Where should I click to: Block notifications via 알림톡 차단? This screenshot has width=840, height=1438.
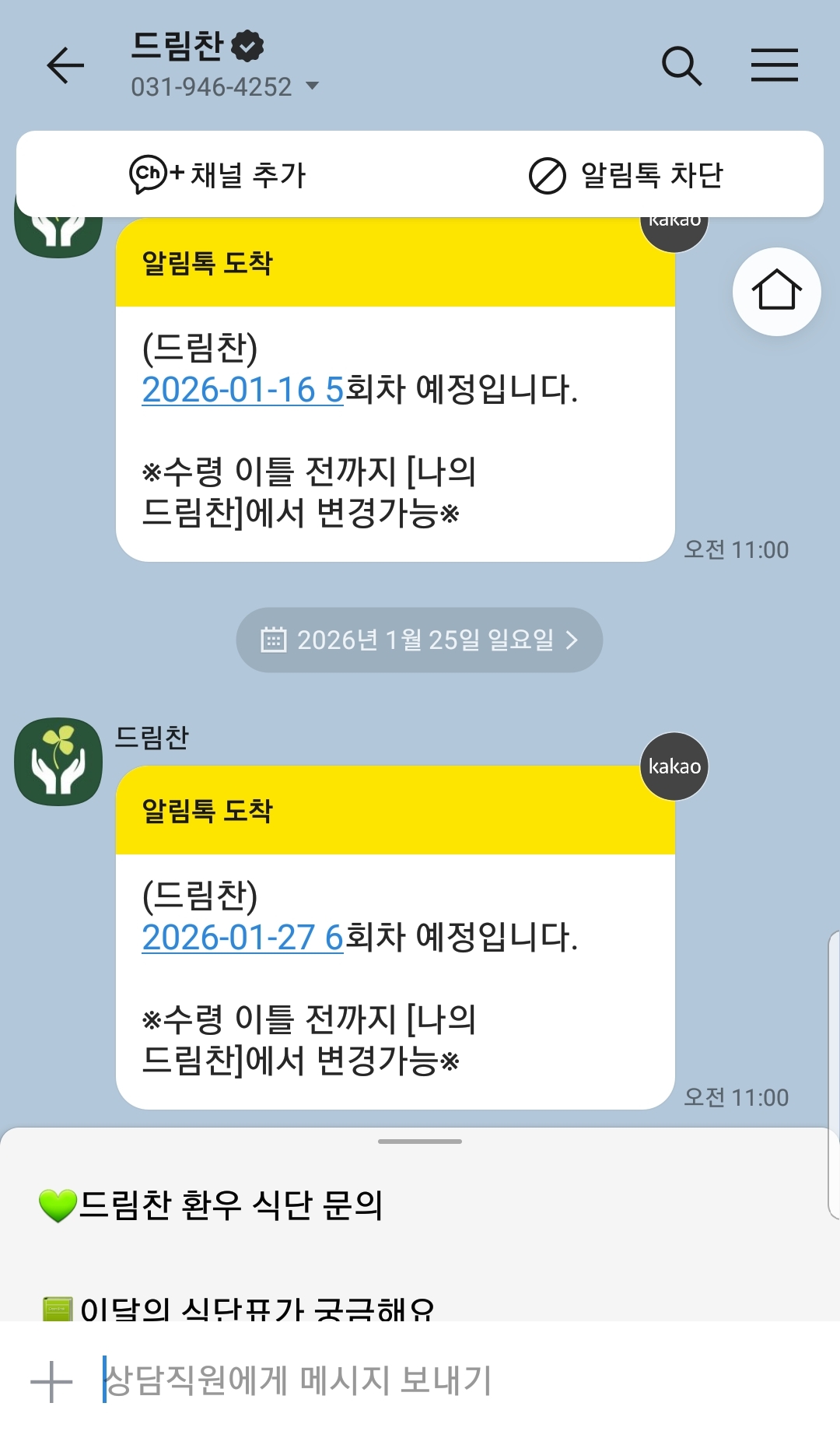point(626,174)
